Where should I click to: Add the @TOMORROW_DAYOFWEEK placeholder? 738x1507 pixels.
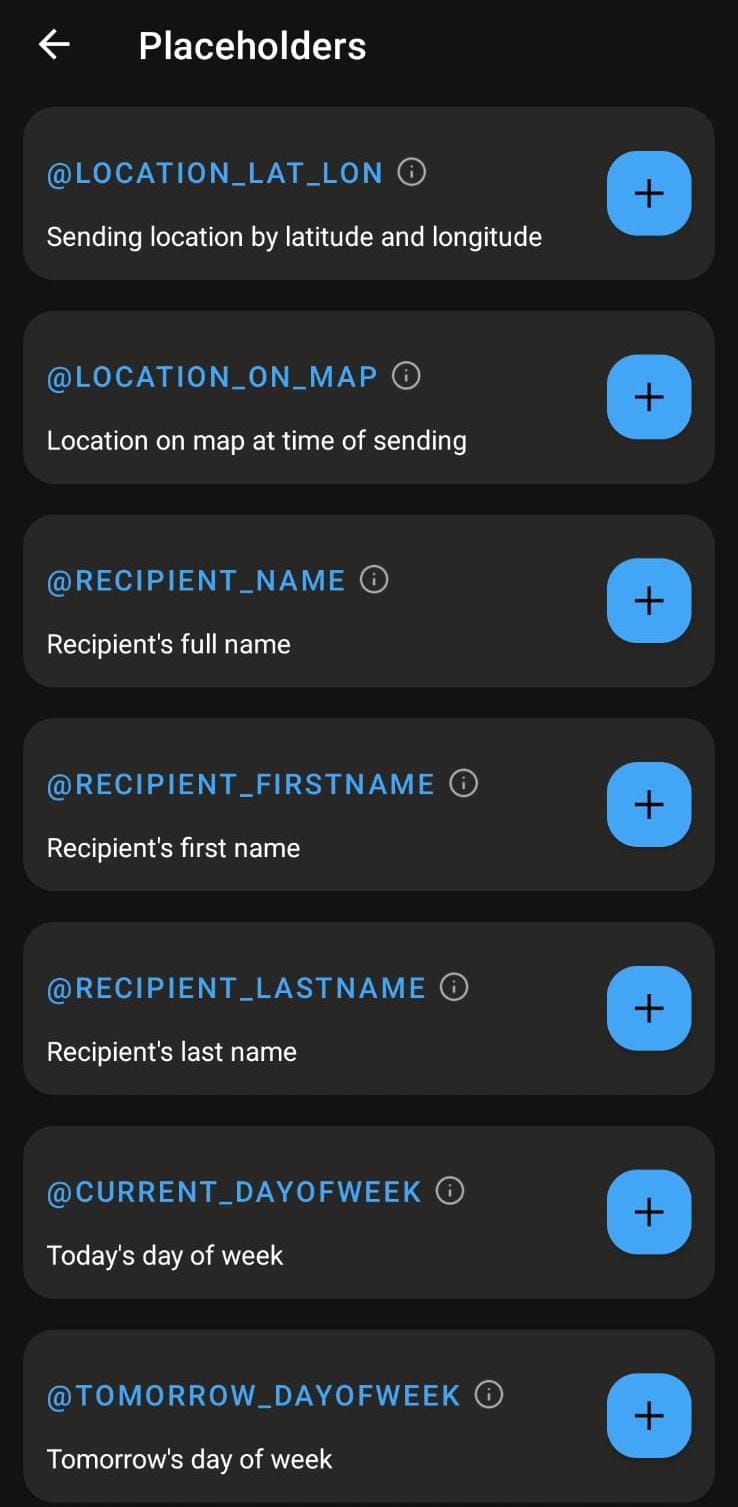coord(649,1416)
